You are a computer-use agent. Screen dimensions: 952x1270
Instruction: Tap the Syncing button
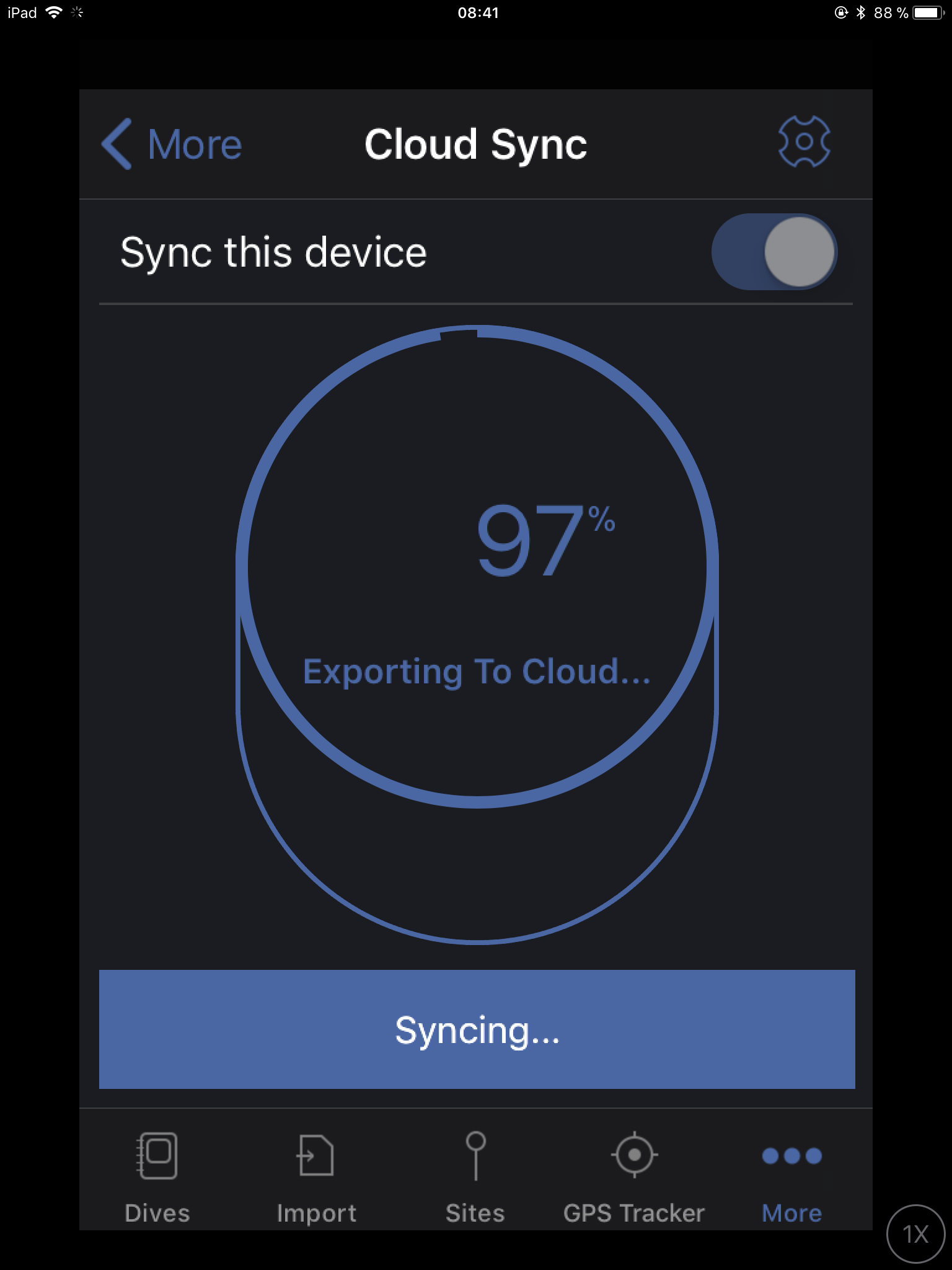[477, 1029]
